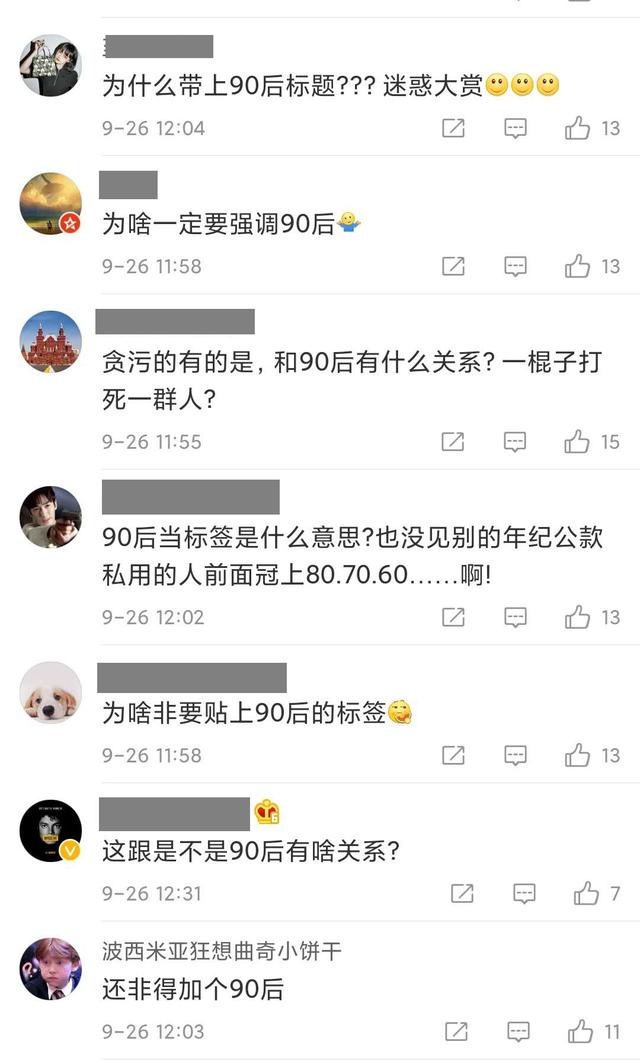Like the comment '90后当标签是什么意思'

pyautogui.click(x=578, y=617)
